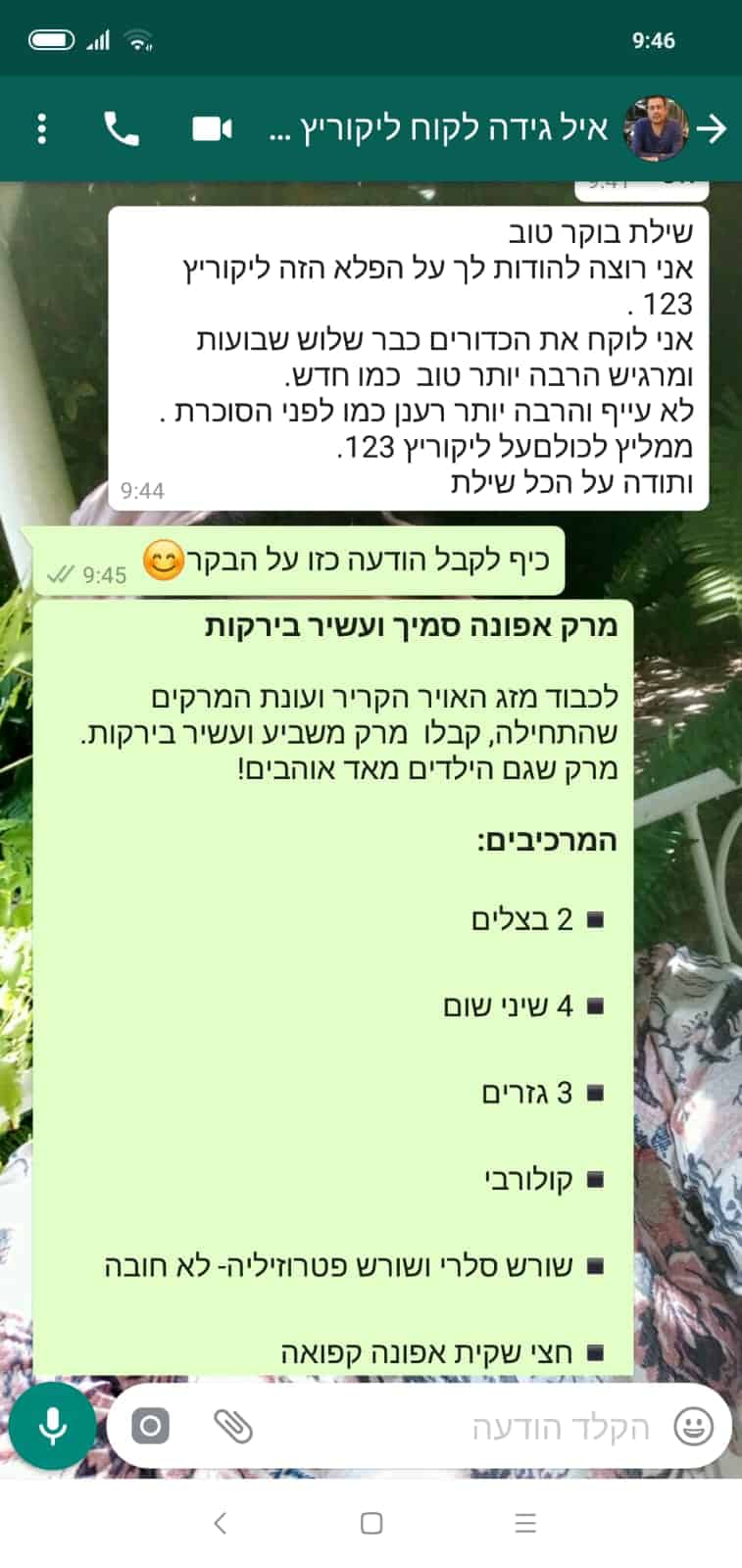This screenshot has width=742, height=1568.
Task: Attach a file with the paperclip
Action: pyautogui.click(x=233, y=1425)
